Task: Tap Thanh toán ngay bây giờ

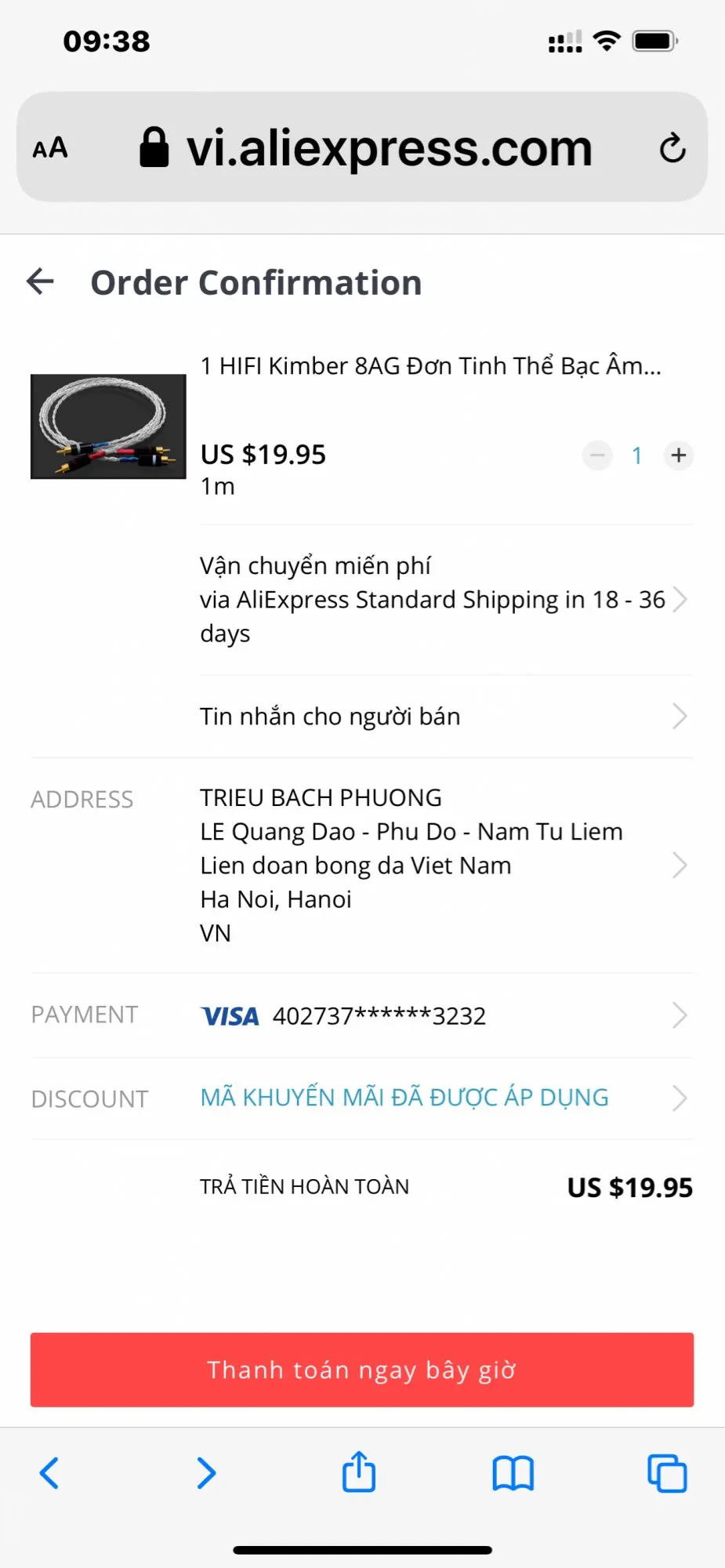Action: click(362, 1370)
